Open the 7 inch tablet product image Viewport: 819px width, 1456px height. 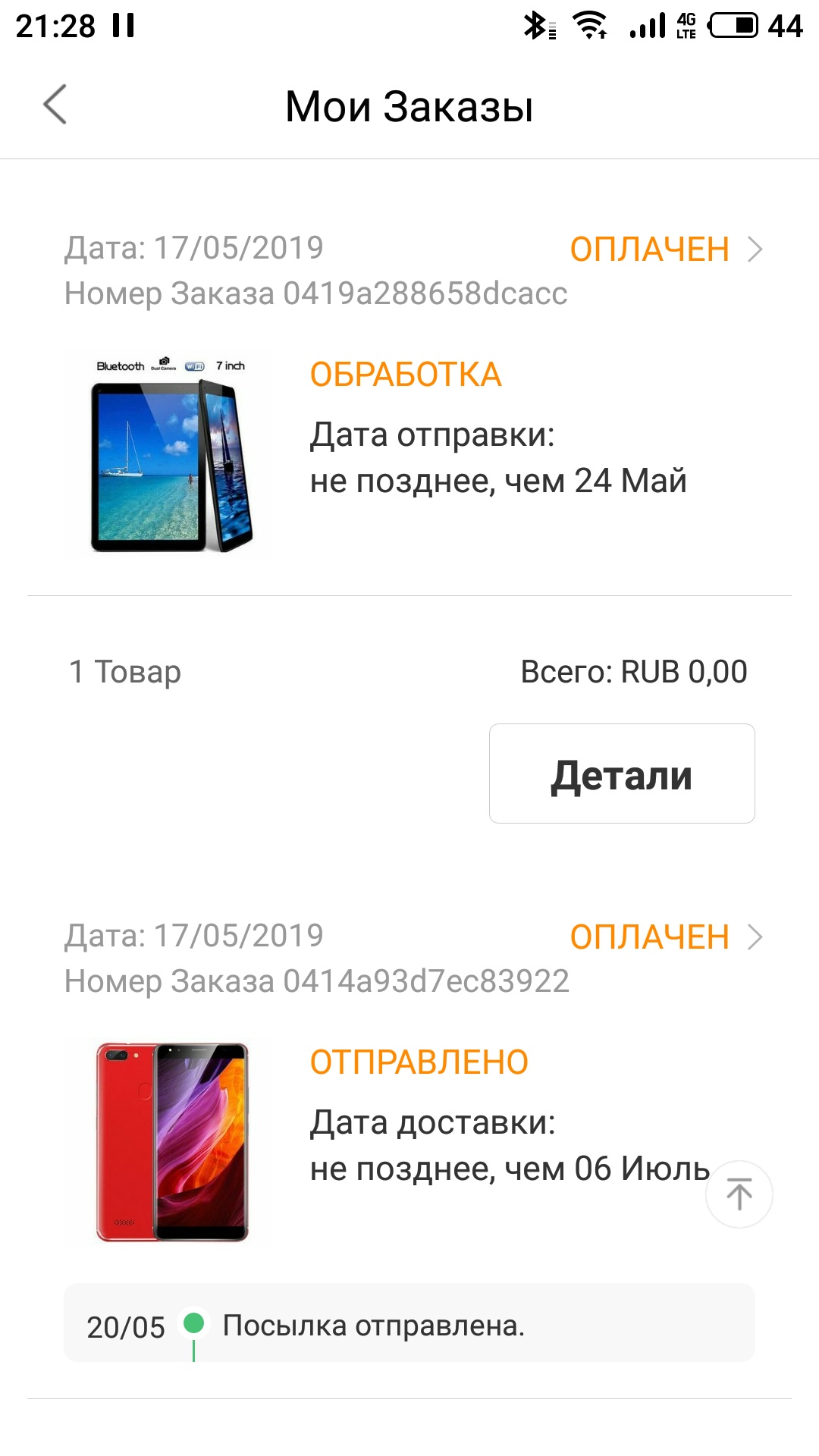[x=171, y=455]
